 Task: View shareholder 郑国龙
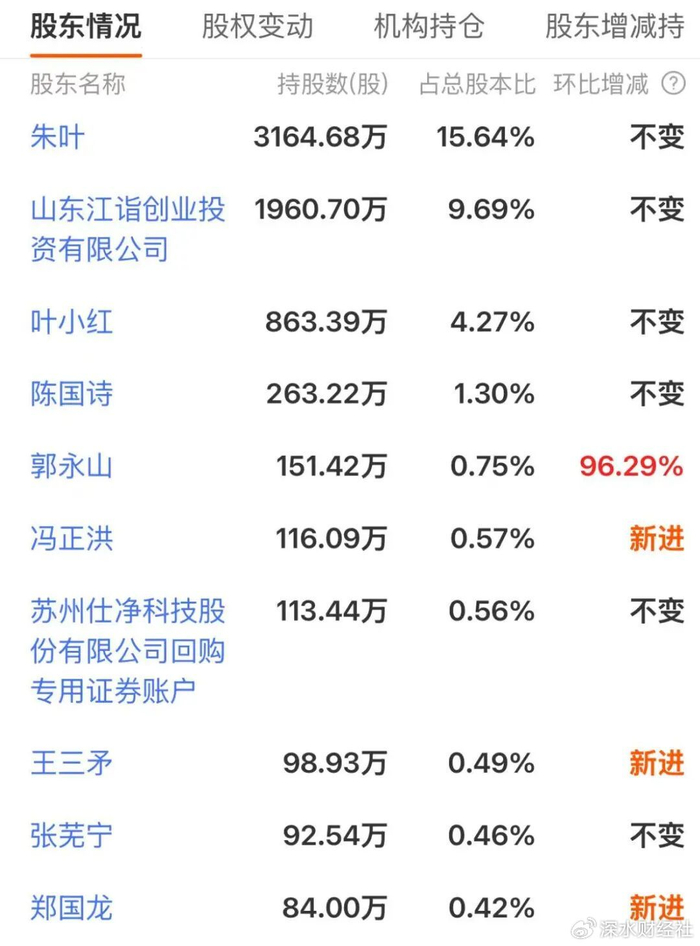[x=71, y=908]
